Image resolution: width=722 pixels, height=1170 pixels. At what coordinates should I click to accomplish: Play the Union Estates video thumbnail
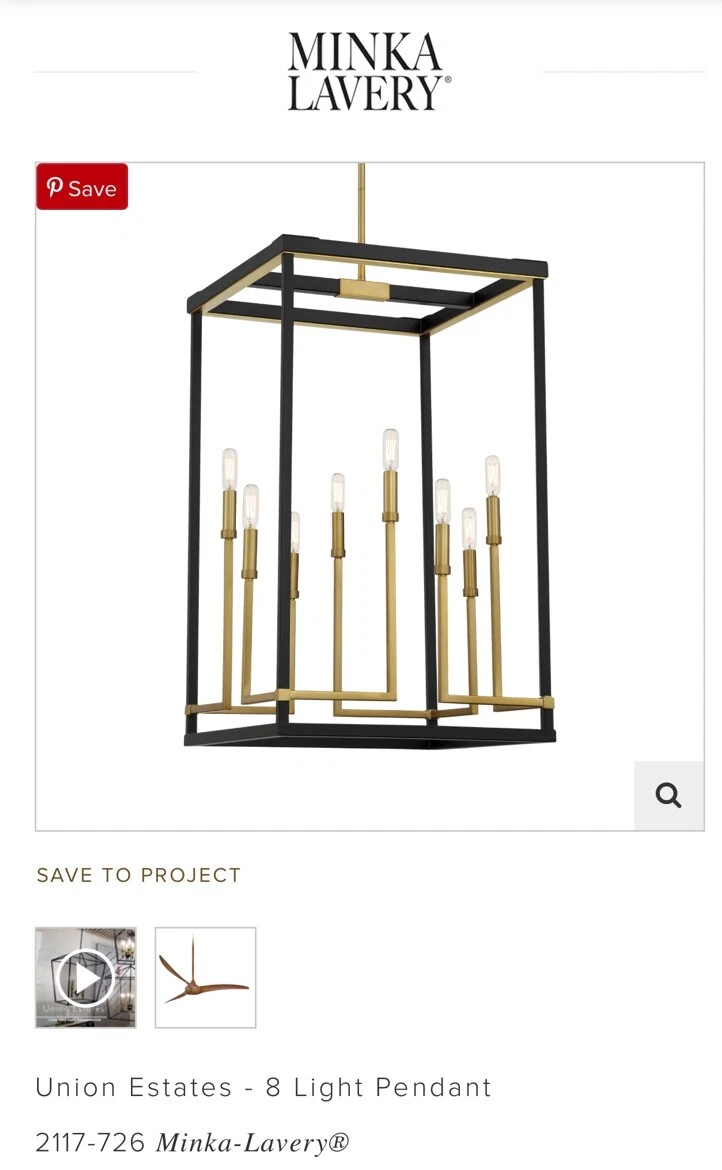tap(86, 977)
